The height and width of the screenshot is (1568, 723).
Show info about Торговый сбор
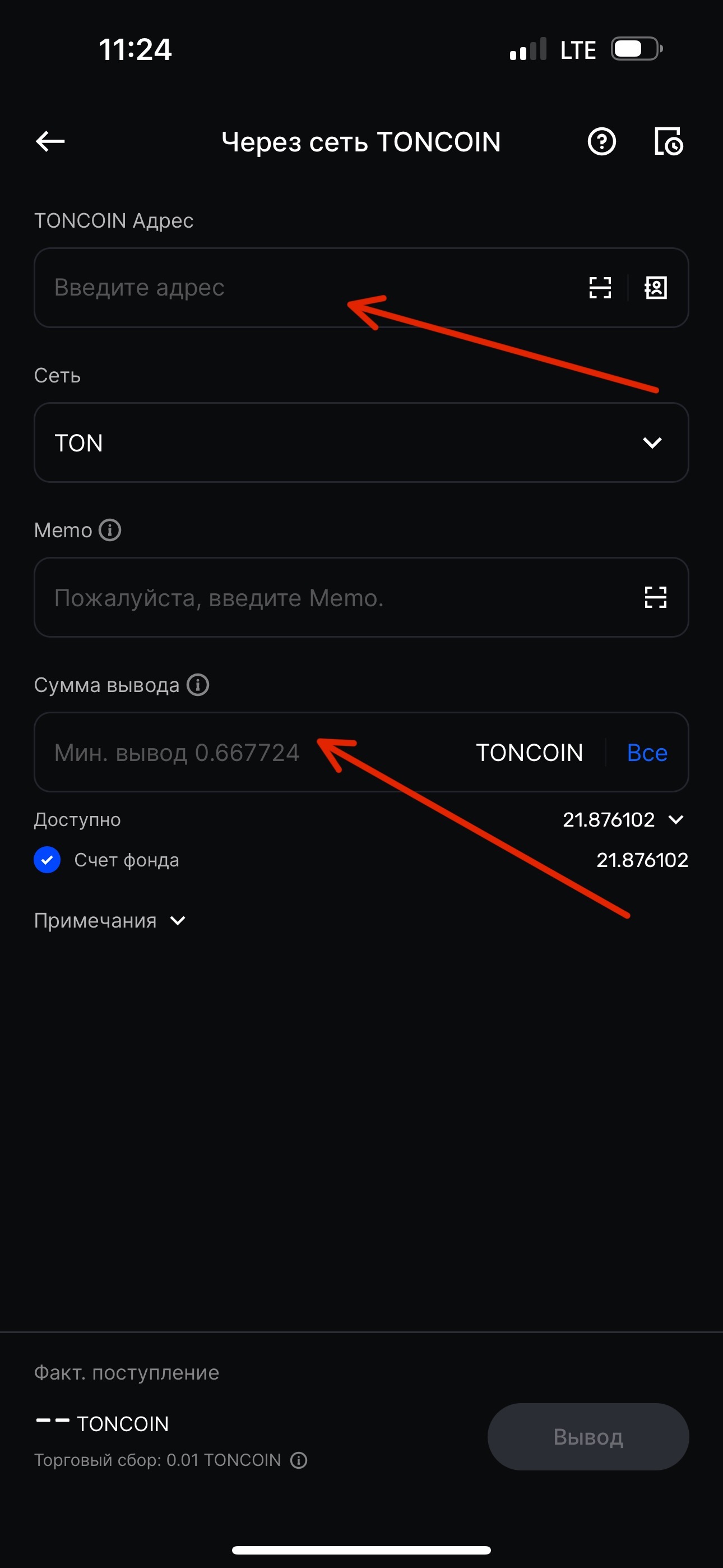coord(299,1460)
